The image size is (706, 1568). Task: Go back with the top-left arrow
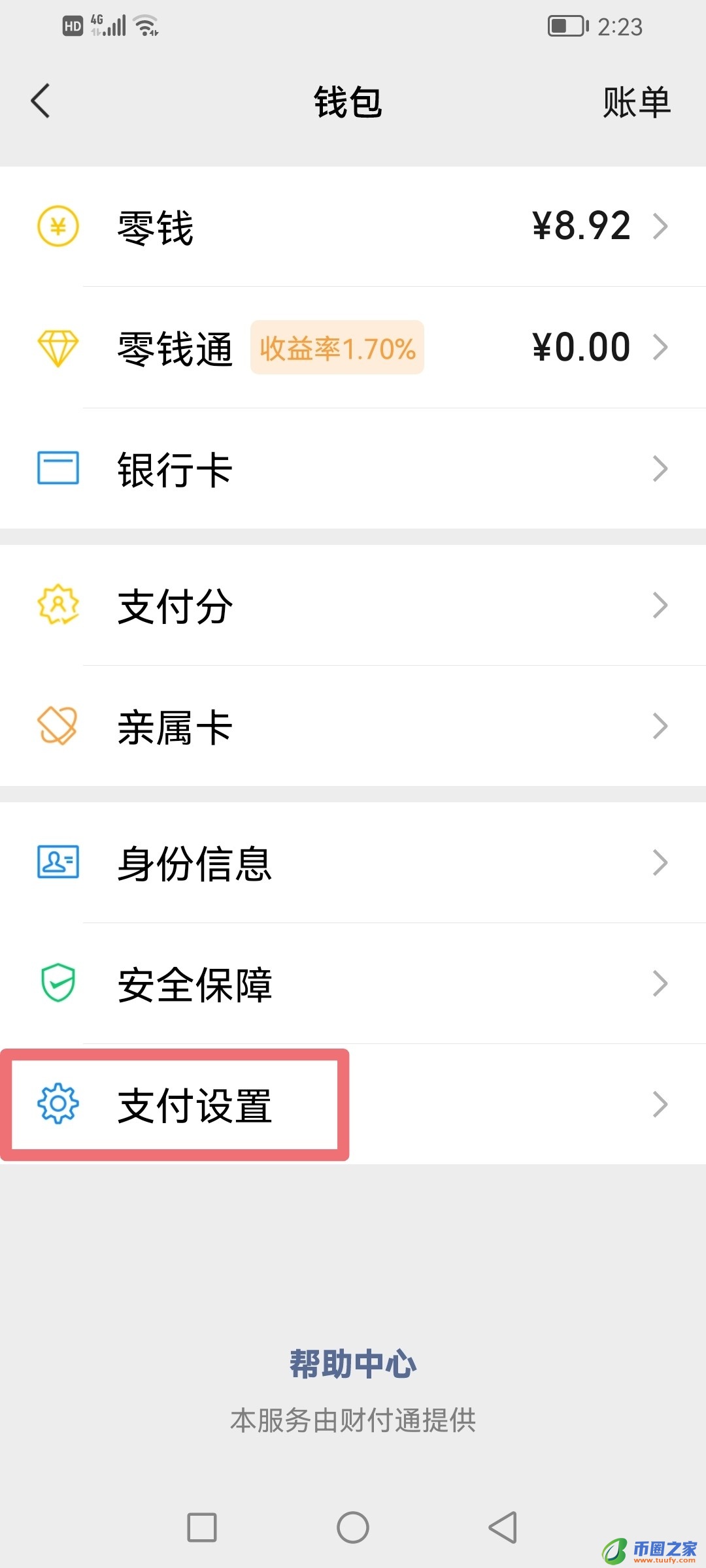tap(41, 103)
